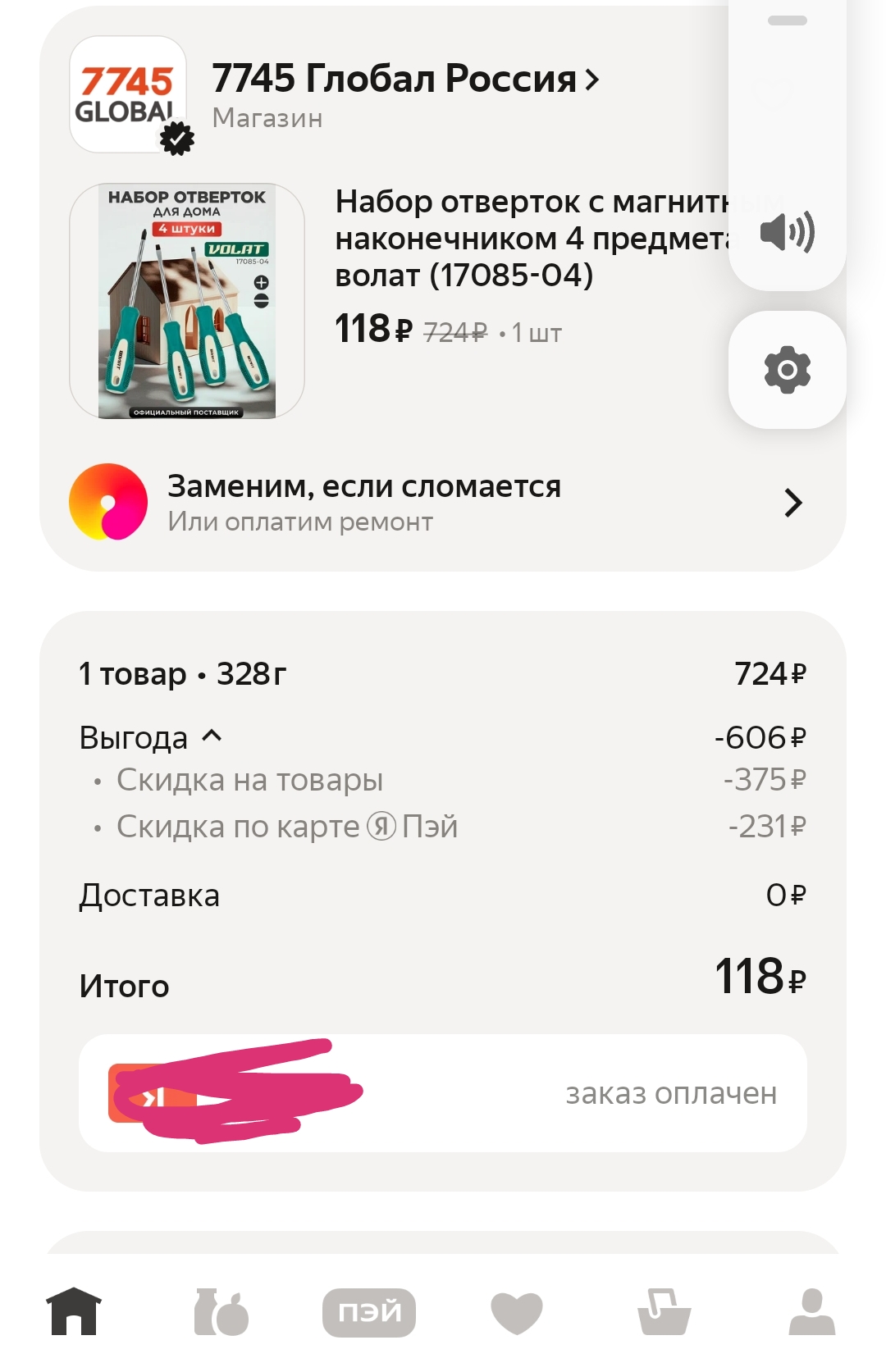Open the screwdriver set product image
This screenshot has width=886, height=1372.
coord(187,301)
